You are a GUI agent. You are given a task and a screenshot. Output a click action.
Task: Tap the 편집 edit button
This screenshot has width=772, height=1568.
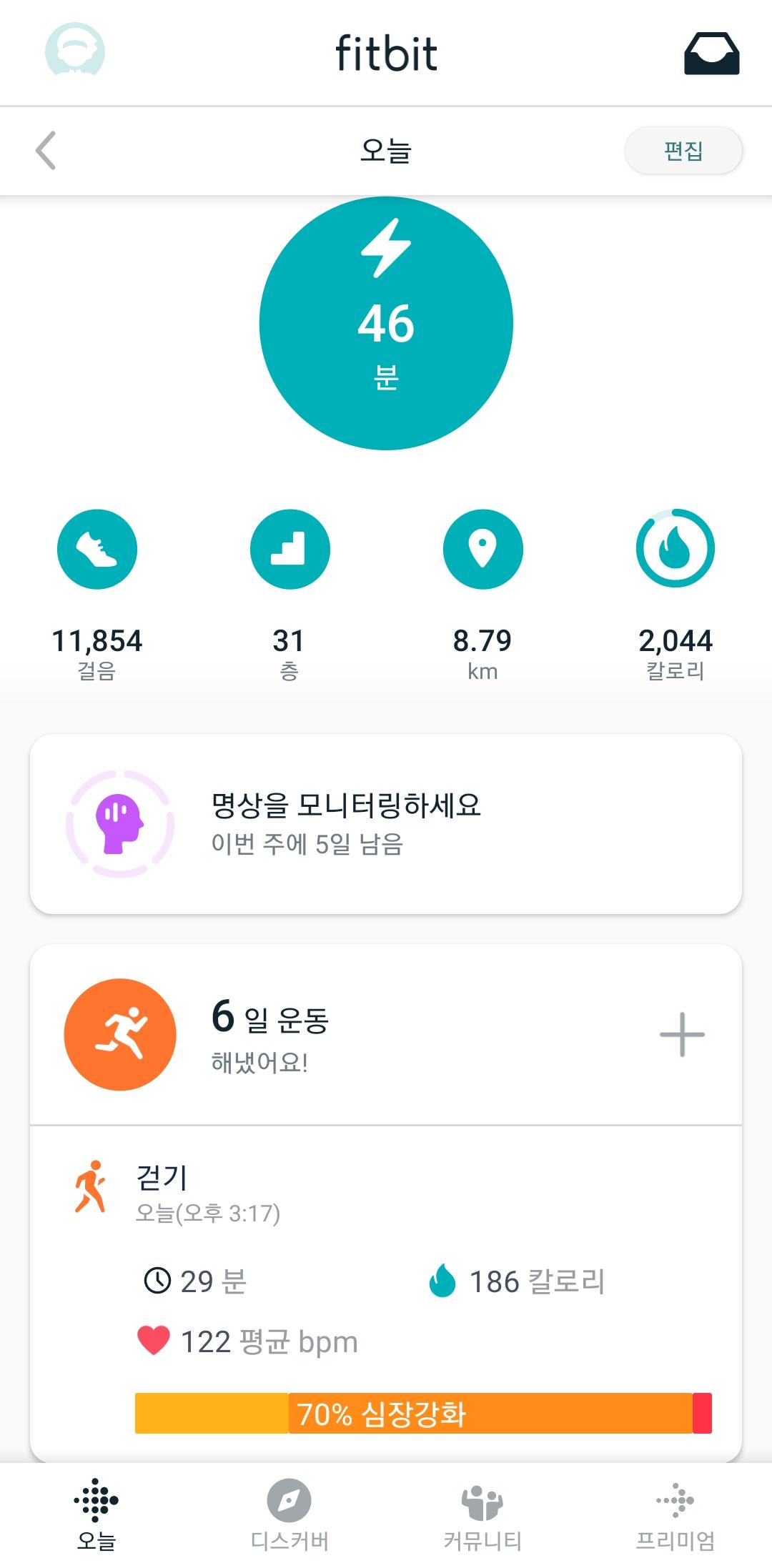tap(683, 151)
